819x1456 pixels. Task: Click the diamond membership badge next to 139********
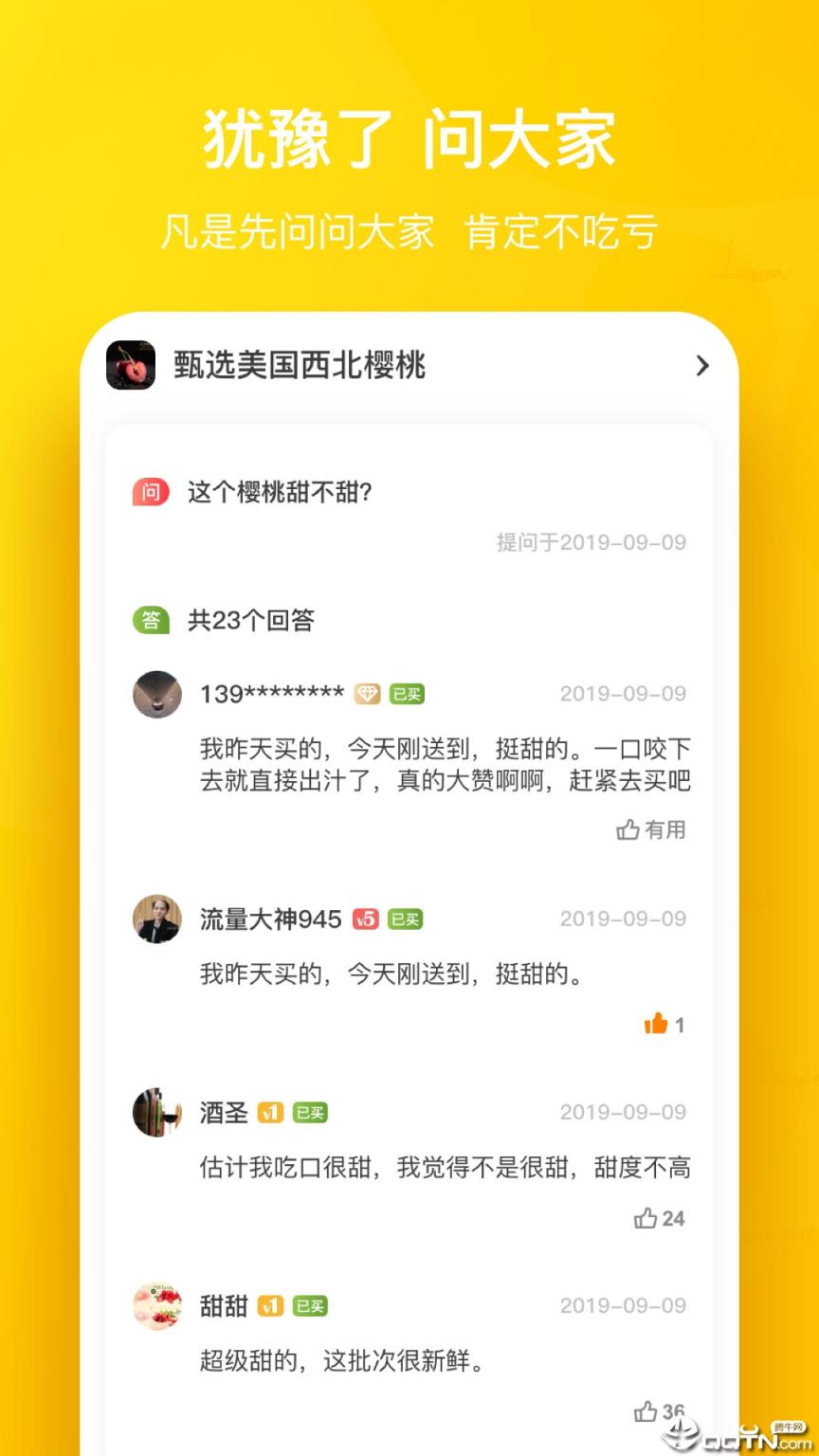[369, 693]
